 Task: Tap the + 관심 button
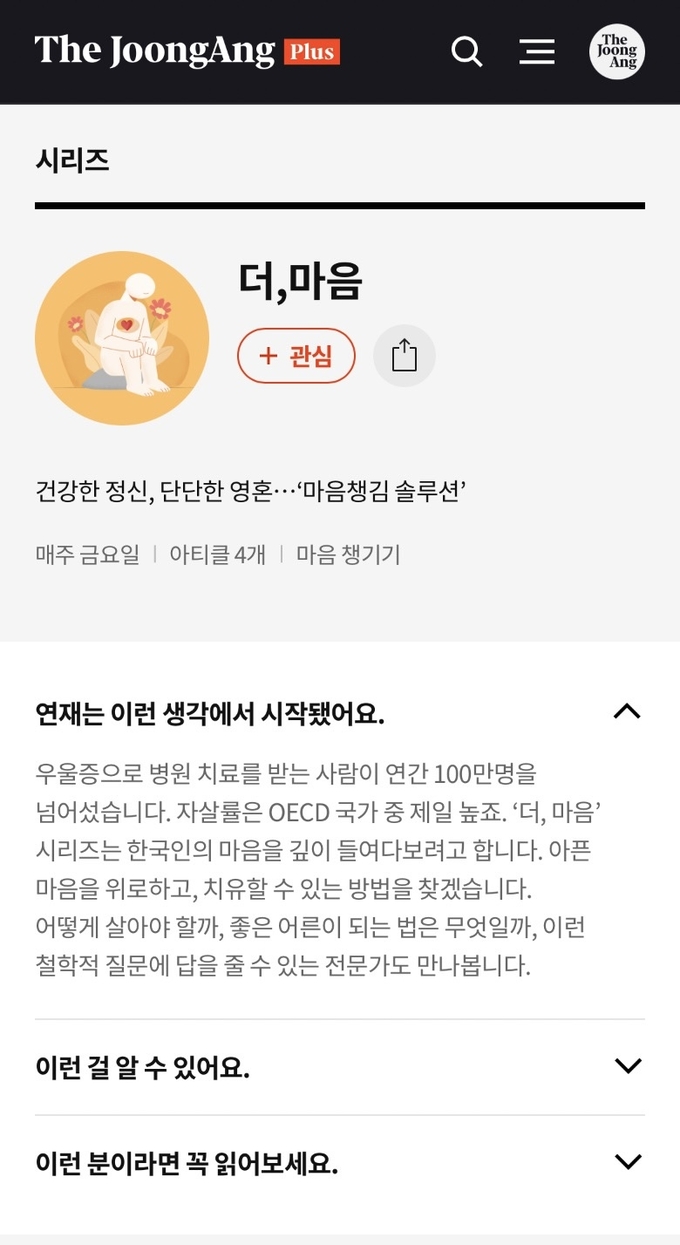pos(296,355)
